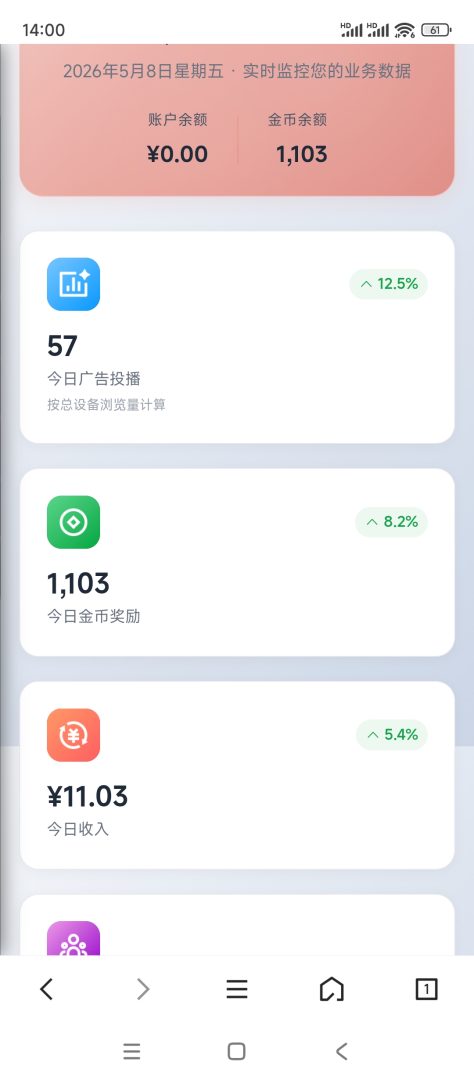Go back in the browser toolbar
Screen dimensions: 474x1080
pos(46,990)
